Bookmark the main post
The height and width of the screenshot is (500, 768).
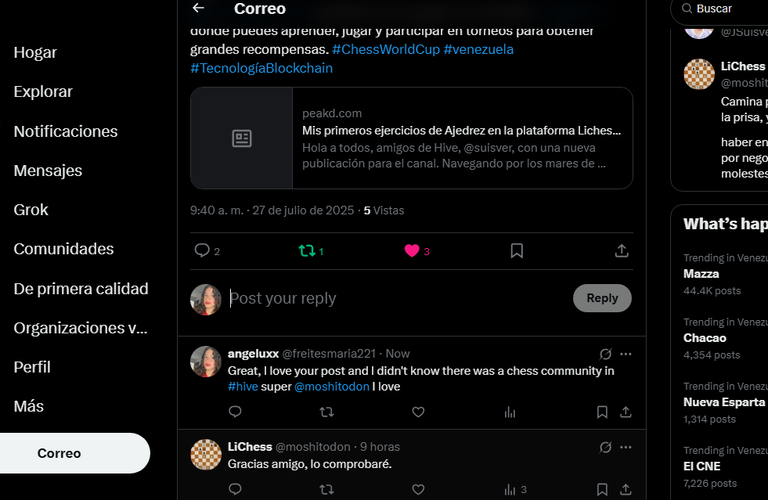517,251
